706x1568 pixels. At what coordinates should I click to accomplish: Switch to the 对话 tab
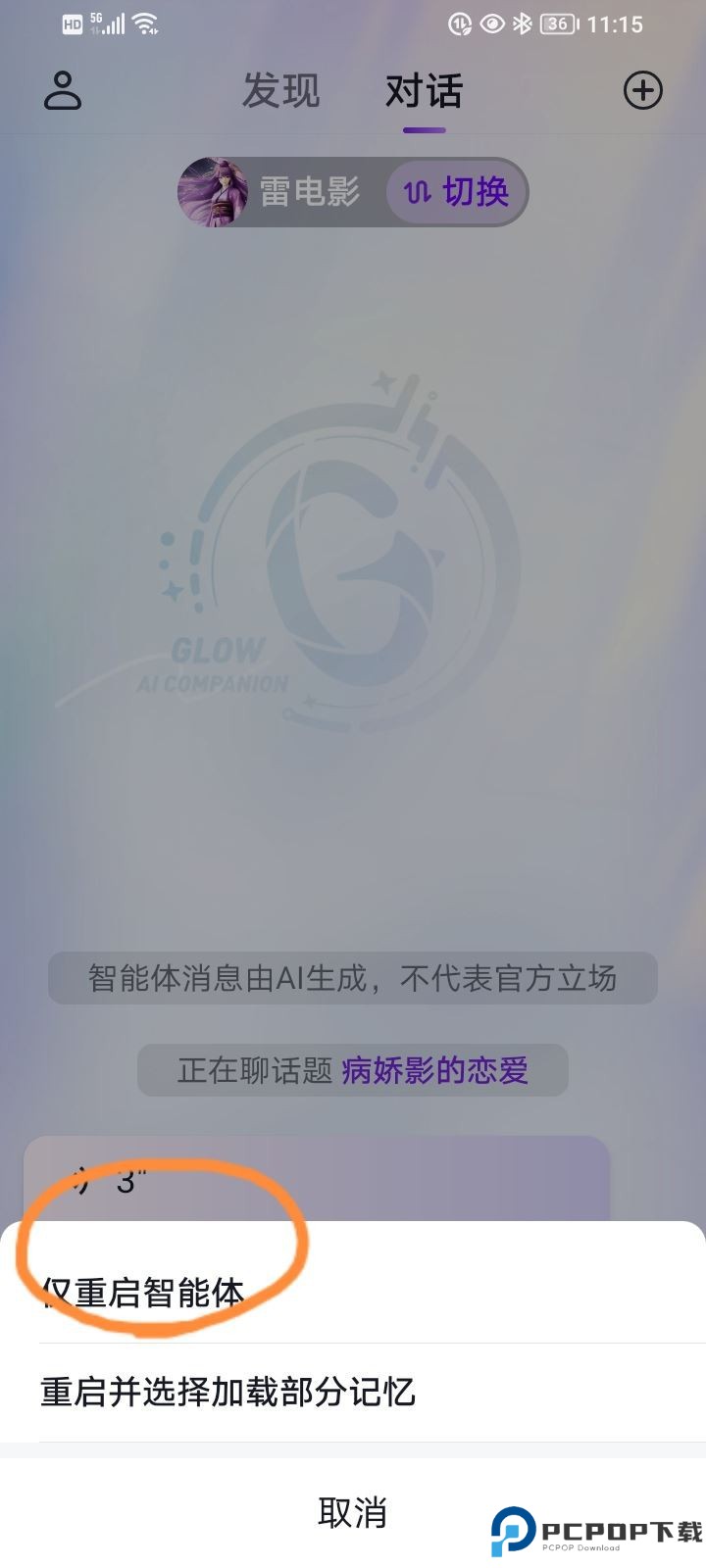point(424,92)
